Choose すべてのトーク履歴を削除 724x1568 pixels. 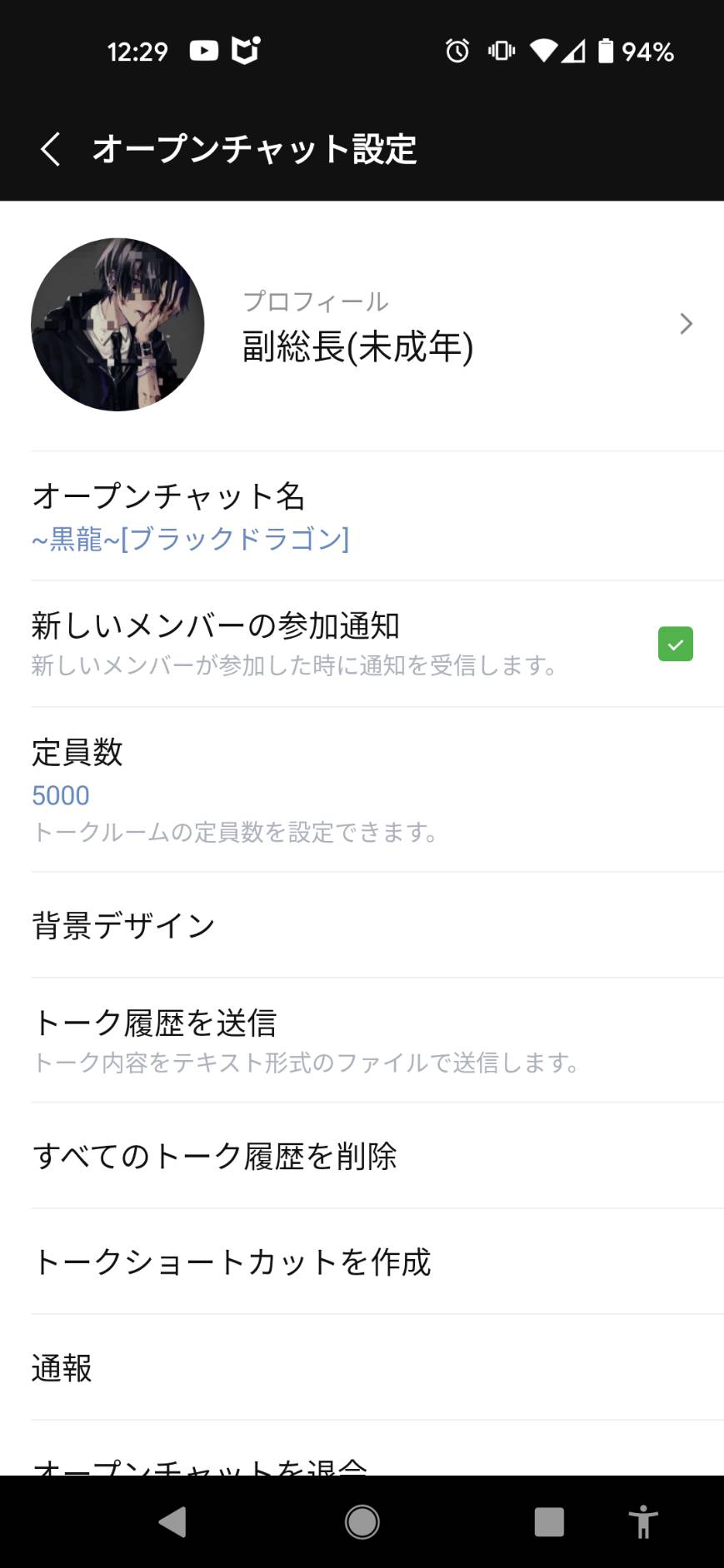[x=362, y=1156]
